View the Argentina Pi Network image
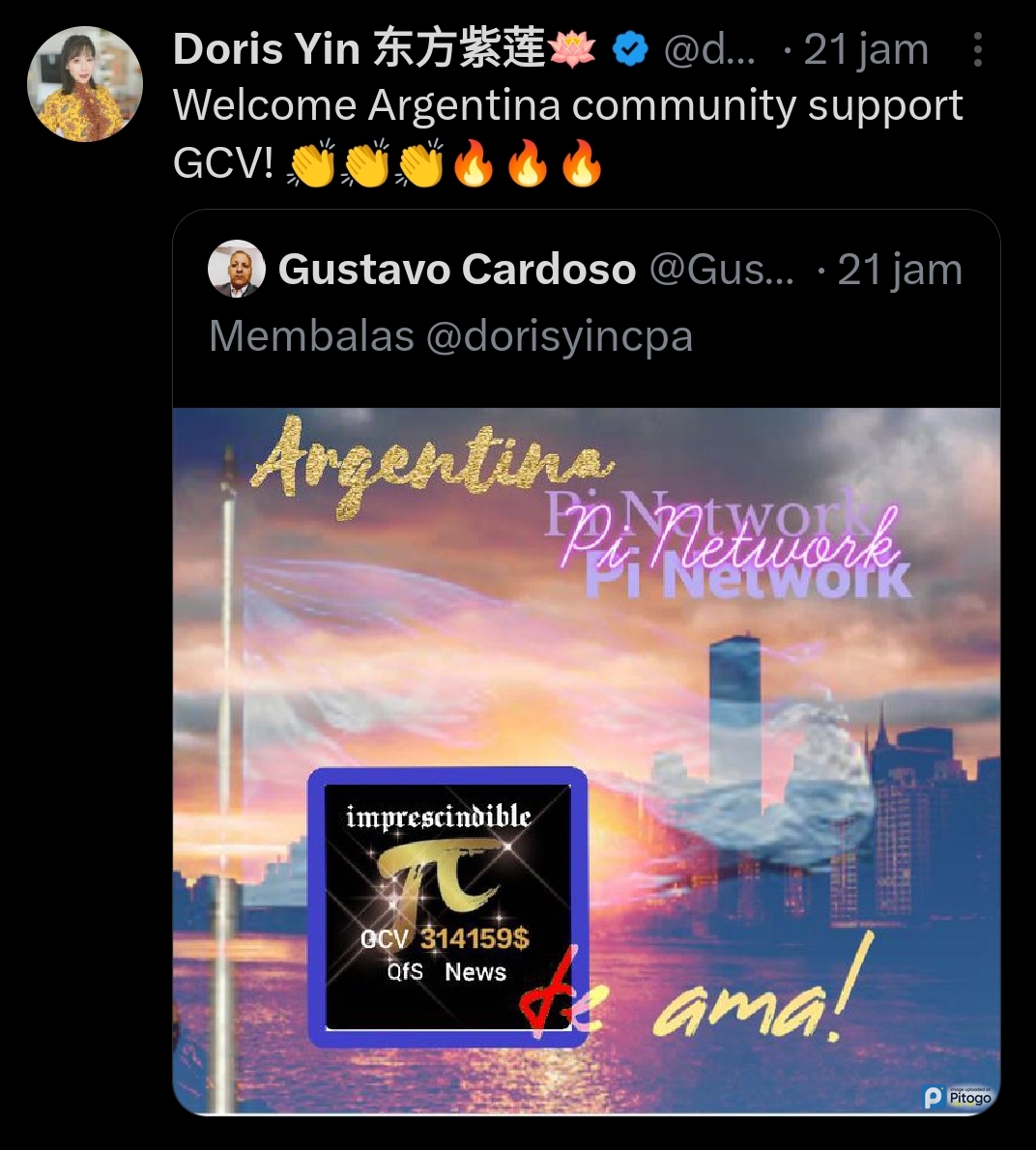 point(586,761)
